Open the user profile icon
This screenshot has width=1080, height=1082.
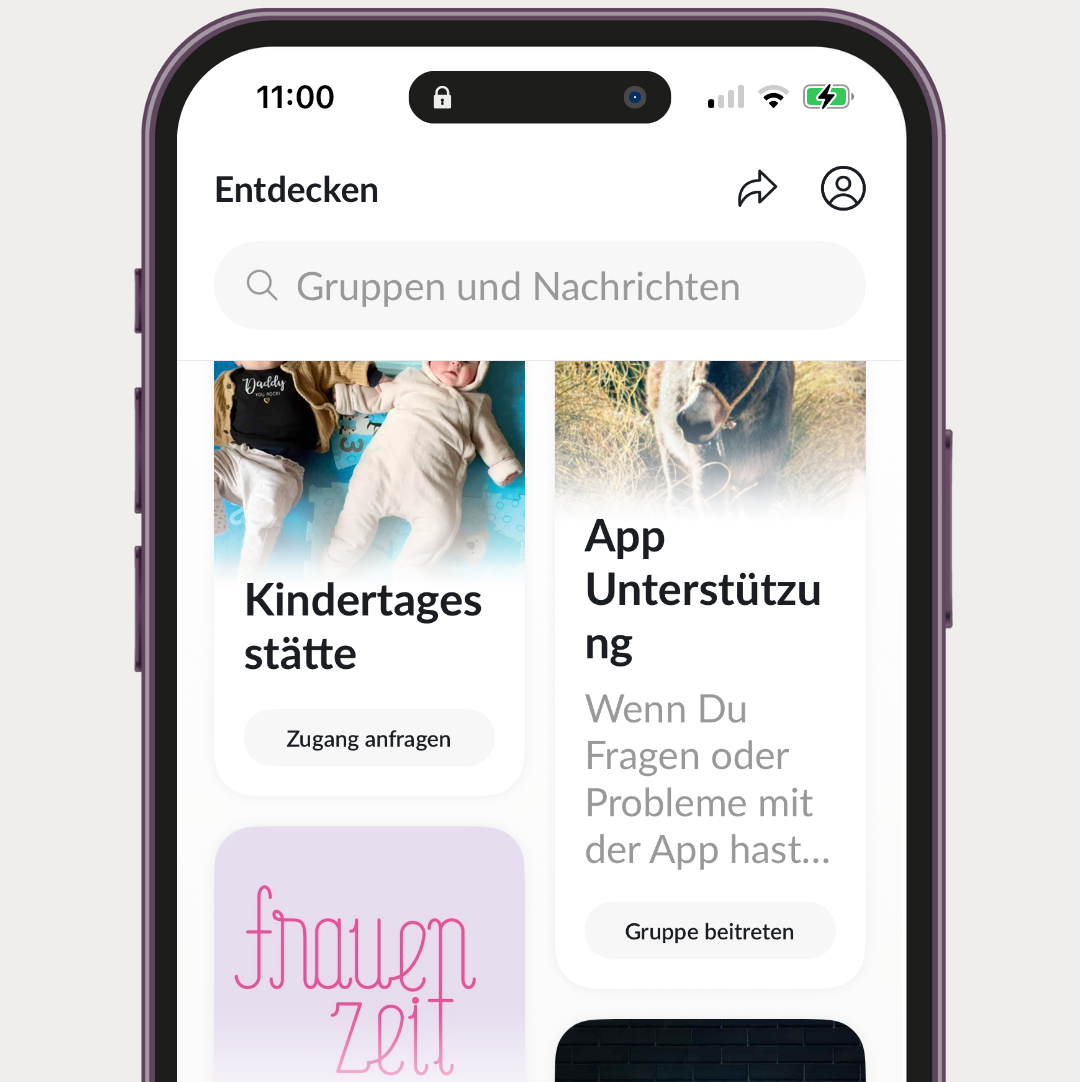[843, 189]
